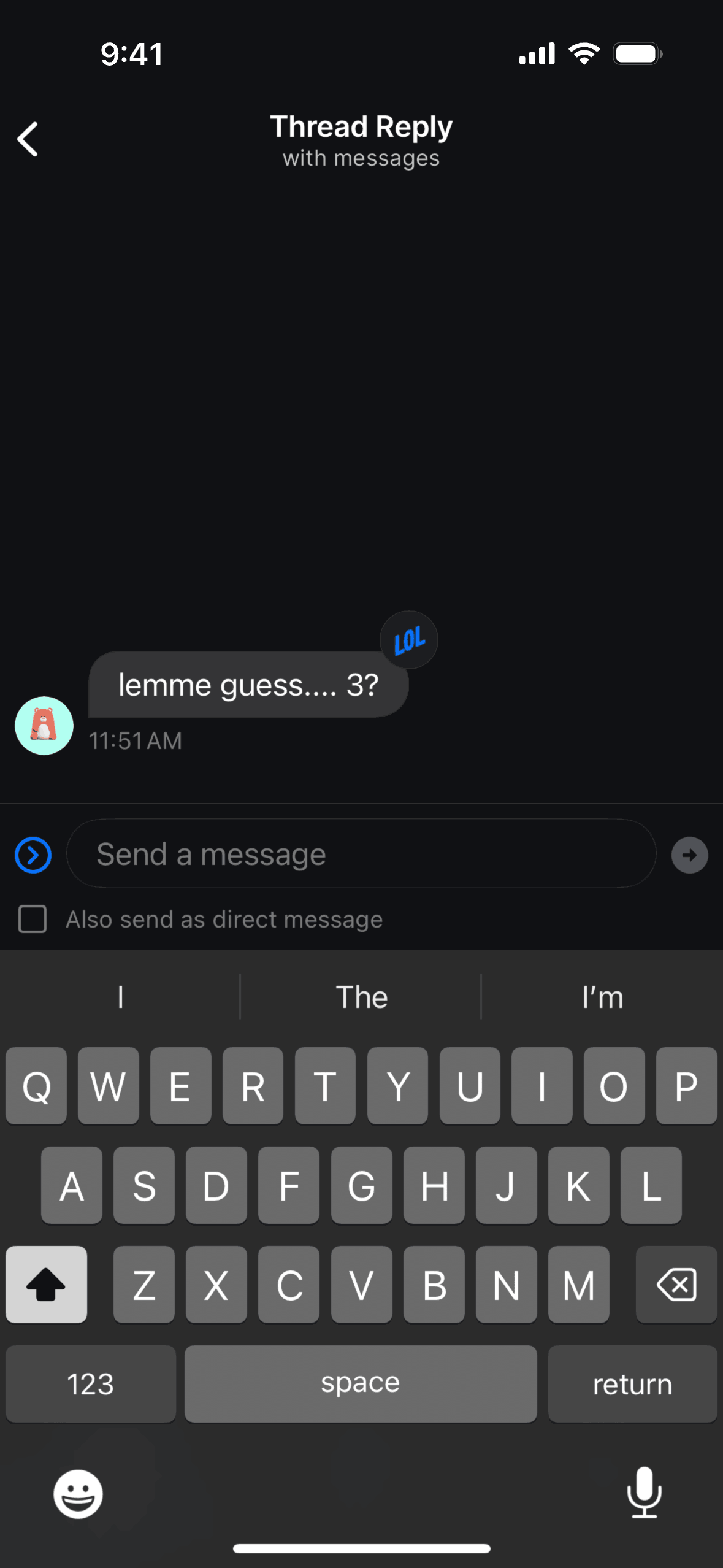Expand composer options with the blue chevron

33,855
